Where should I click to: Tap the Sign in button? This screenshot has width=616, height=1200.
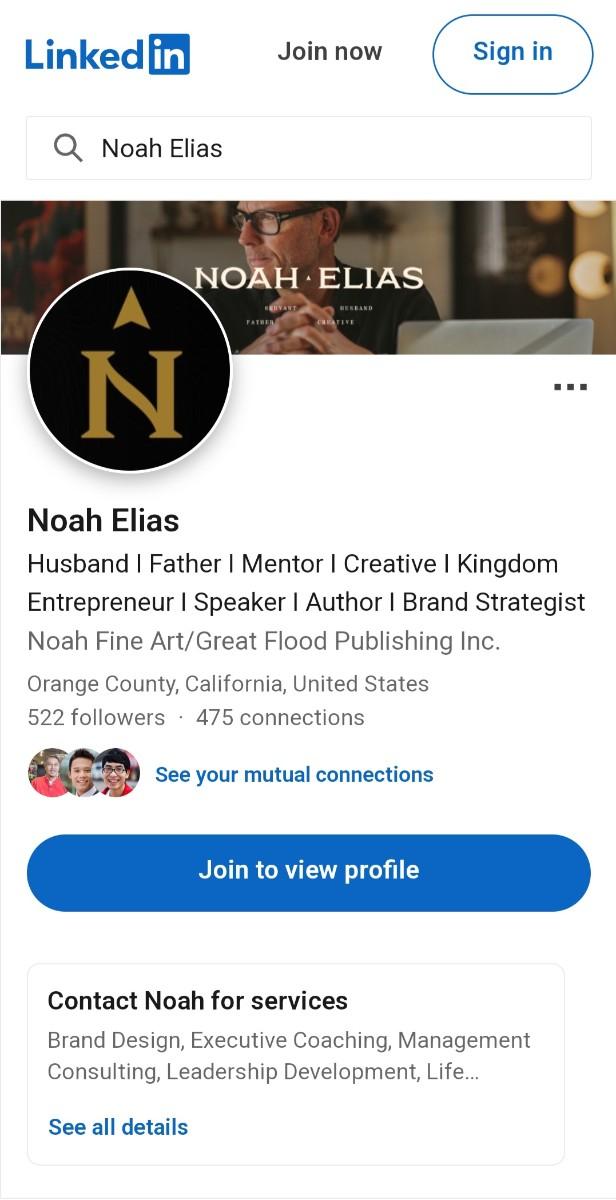pos(512,54)
